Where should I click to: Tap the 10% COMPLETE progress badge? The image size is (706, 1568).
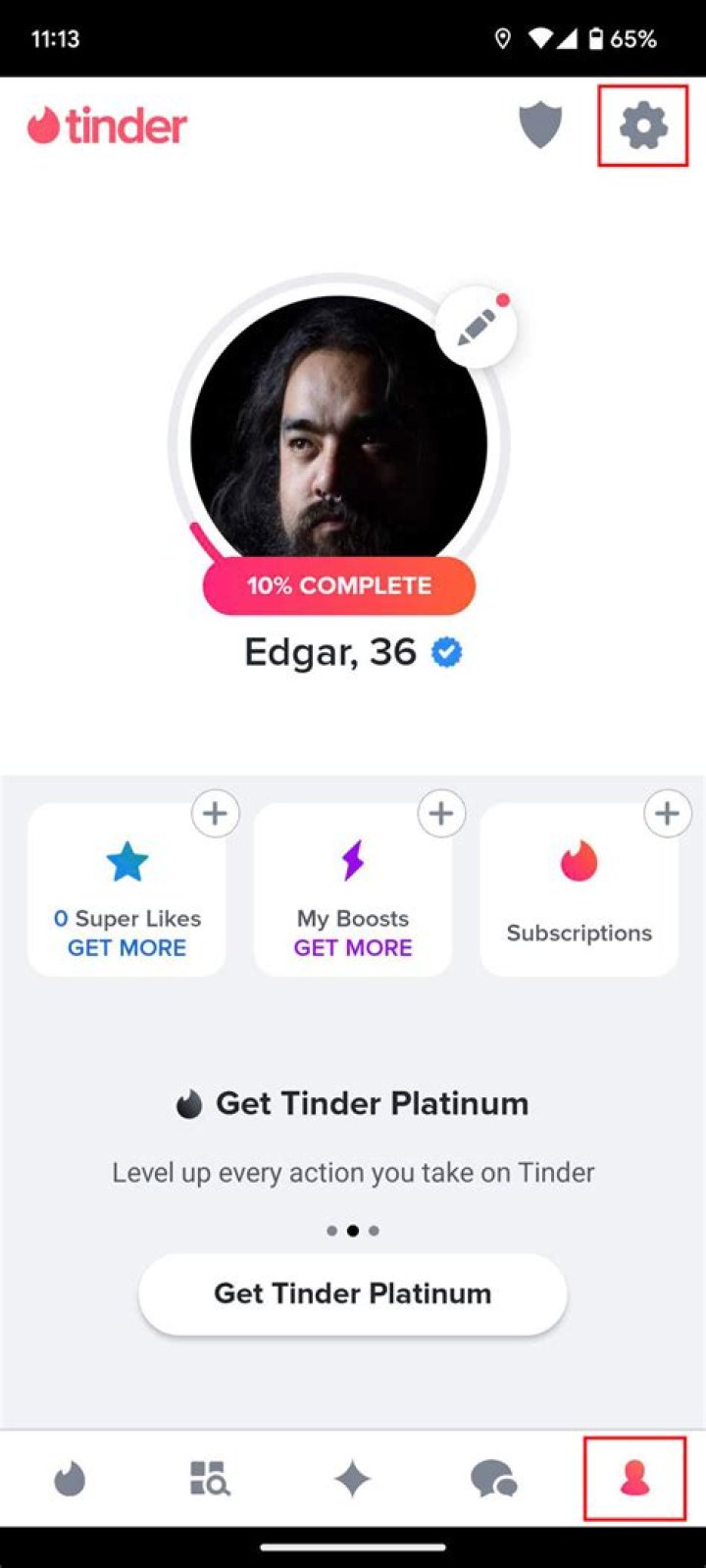[337, 585]
